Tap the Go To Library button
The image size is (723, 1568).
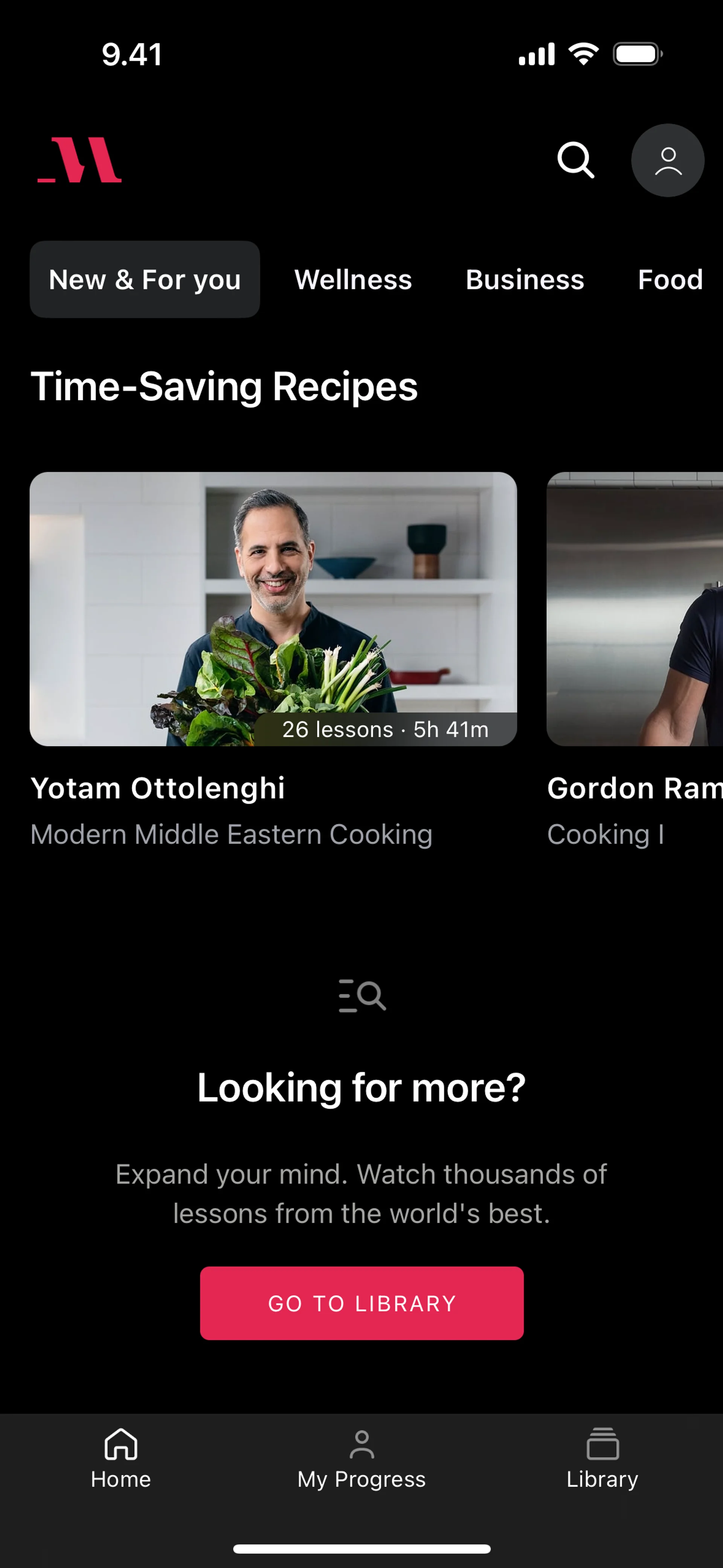click(361, 1303)
